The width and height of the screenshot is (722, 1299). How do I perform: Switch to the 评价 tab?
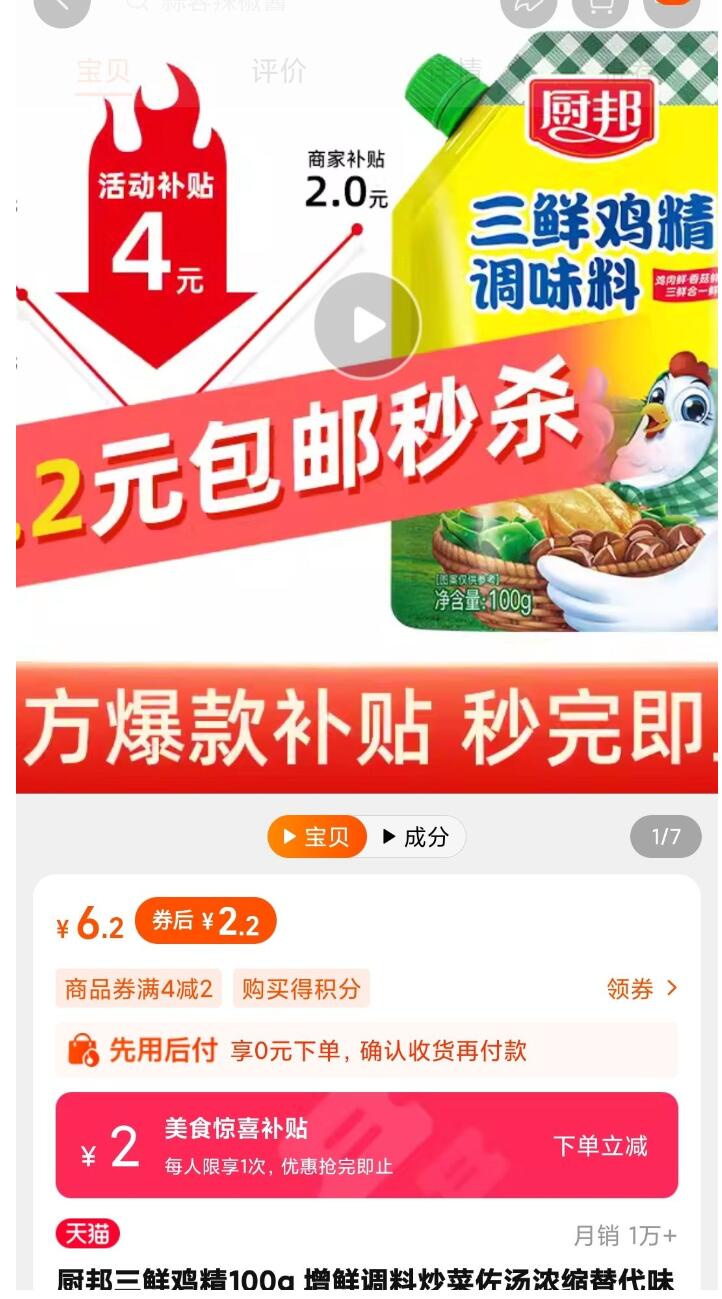click(278, 72)
